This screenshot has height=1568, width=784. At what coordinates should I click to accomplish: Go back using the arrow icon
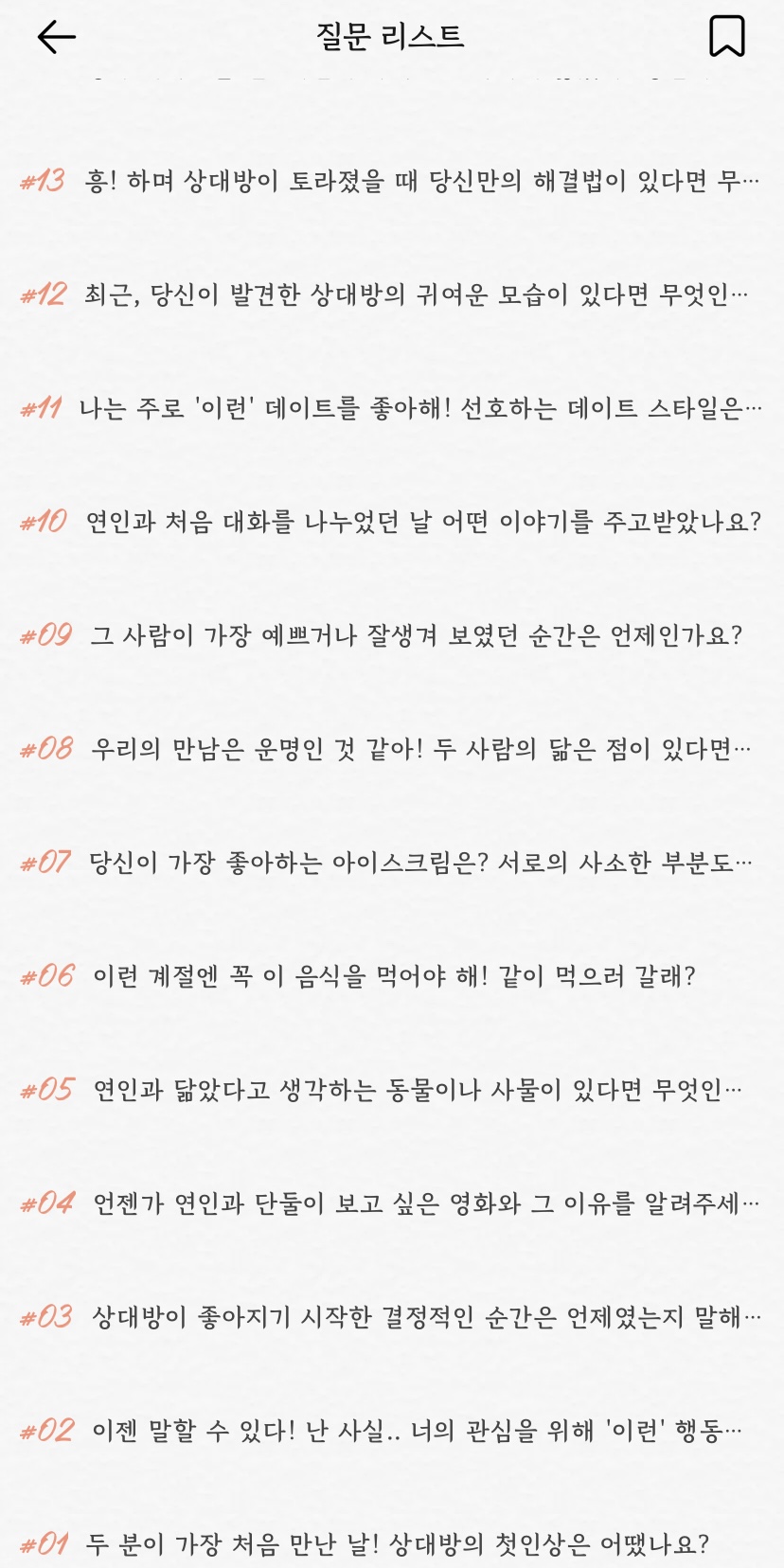pyautogui.click(x=56, y=37)
